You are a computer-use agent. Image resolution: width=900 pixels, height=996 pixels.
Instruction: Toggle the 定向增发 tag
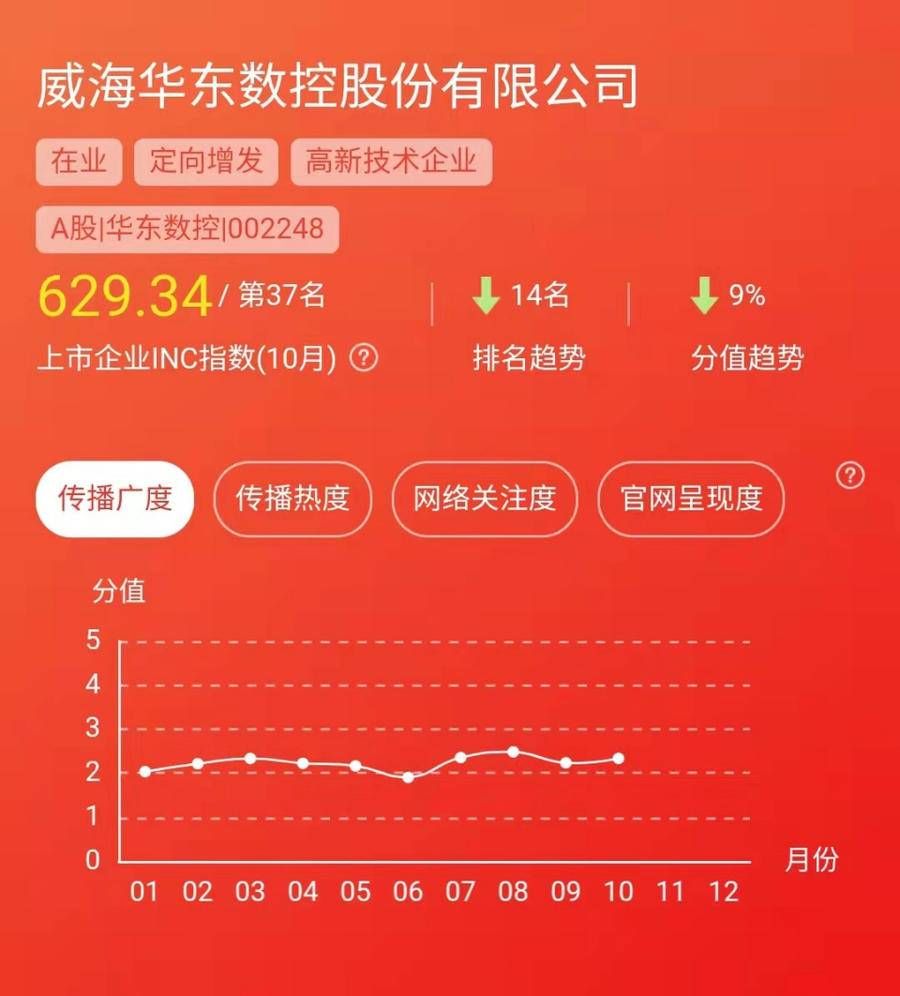coord(207,162)
